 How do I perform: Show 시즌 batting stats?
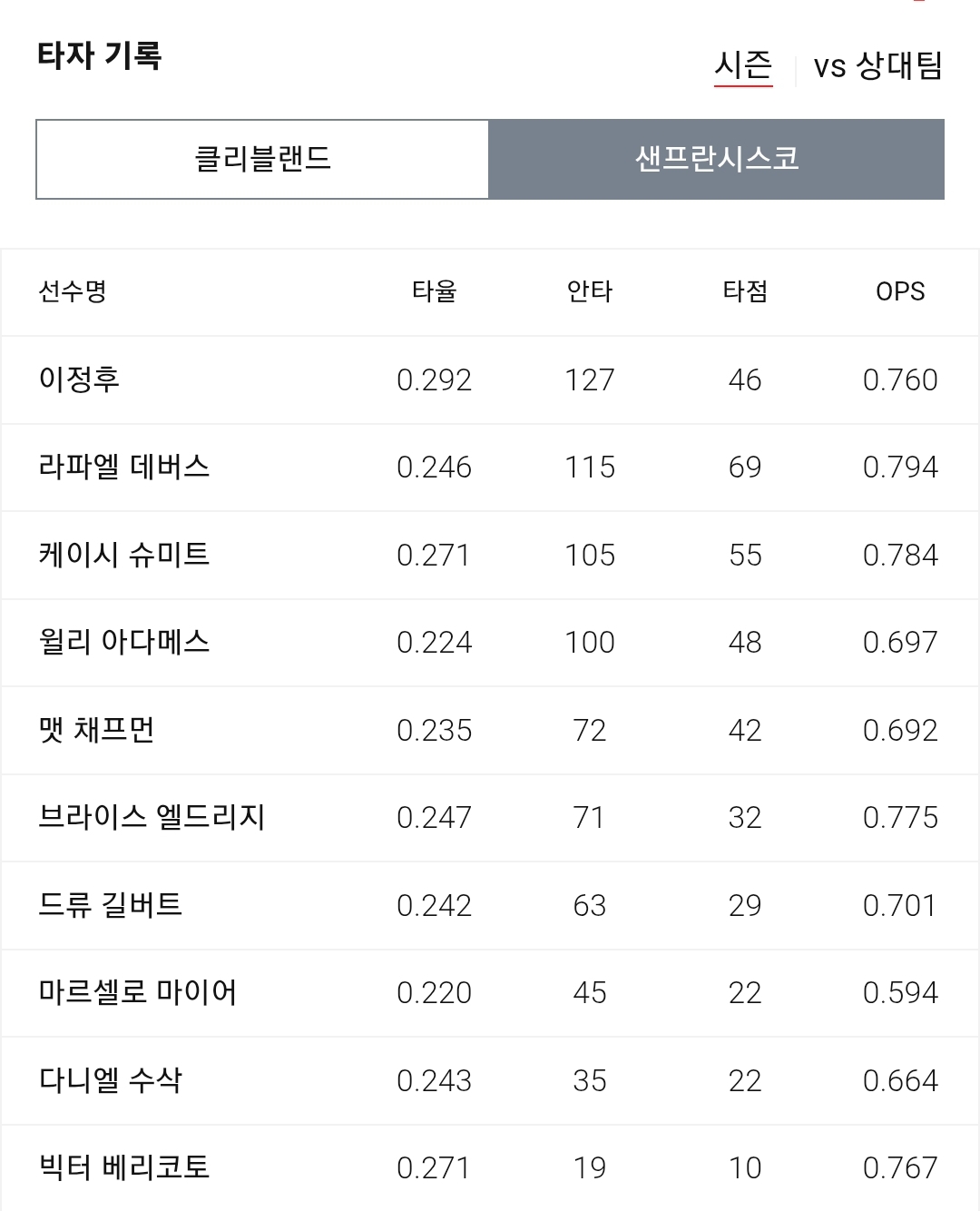743,66
